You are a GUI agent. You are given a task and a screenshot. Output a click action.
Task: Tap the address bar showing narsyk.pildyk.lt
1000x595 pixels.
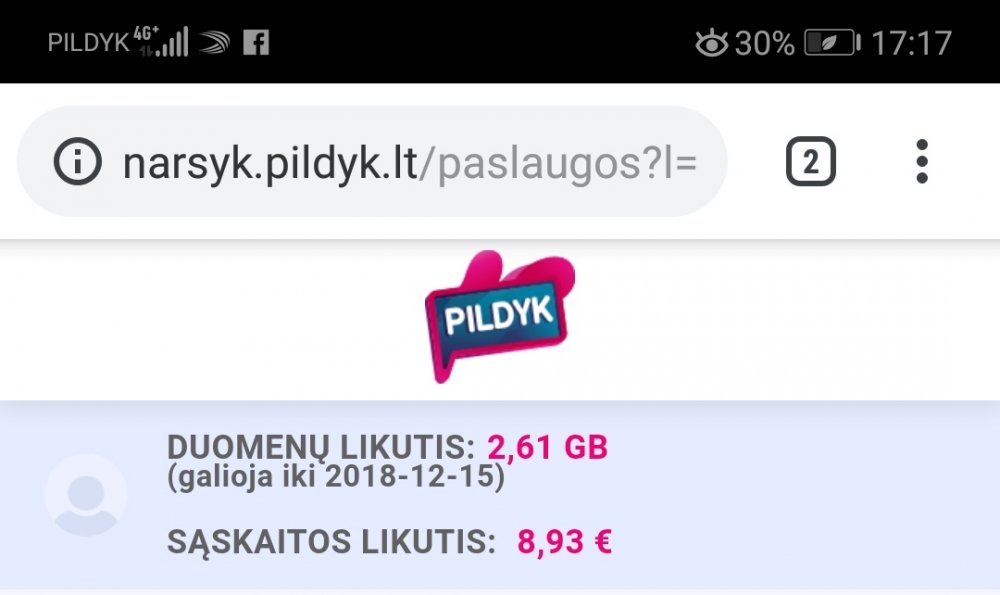(410, 163)
